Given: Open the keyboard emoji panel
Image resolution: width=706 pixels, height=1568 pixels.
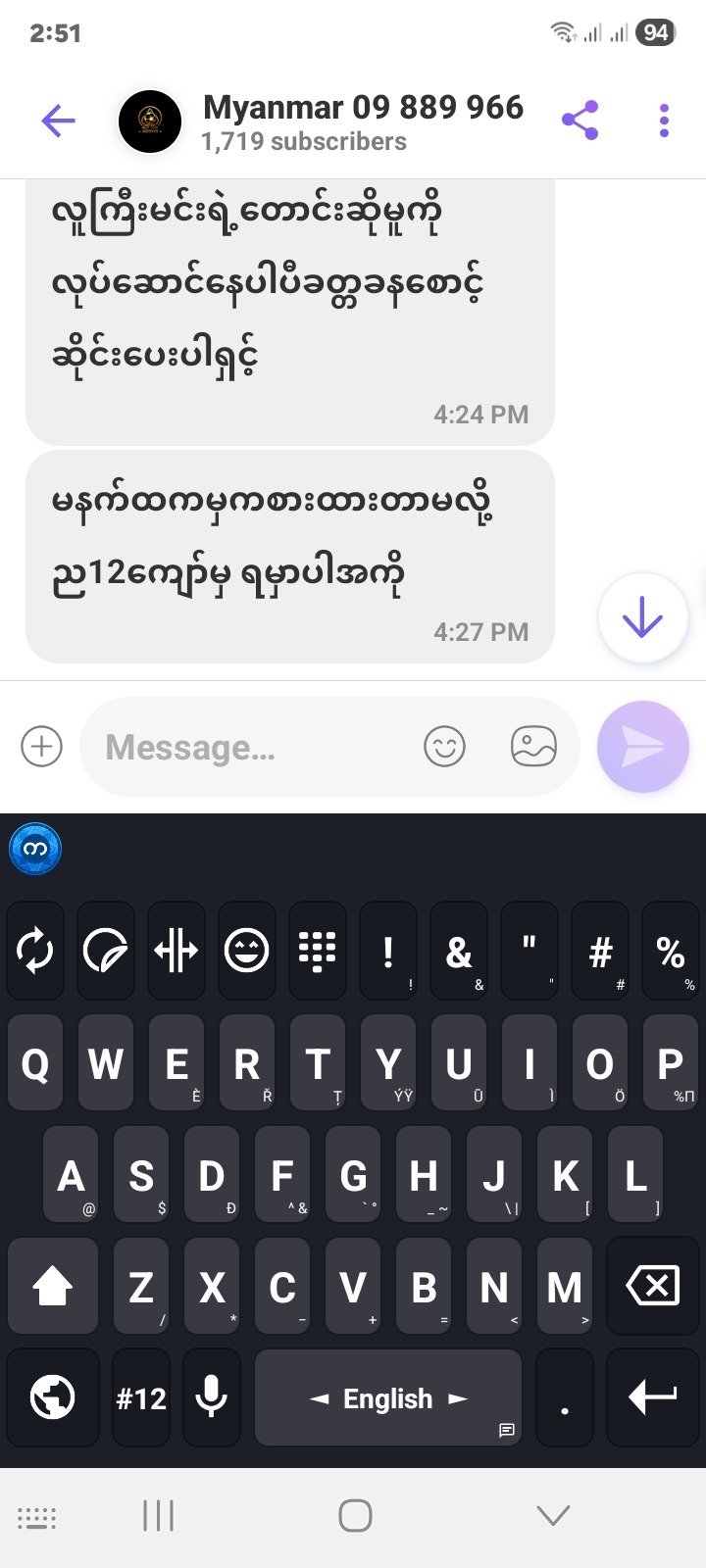Looking at the screenshot, I should pos(247,951).
